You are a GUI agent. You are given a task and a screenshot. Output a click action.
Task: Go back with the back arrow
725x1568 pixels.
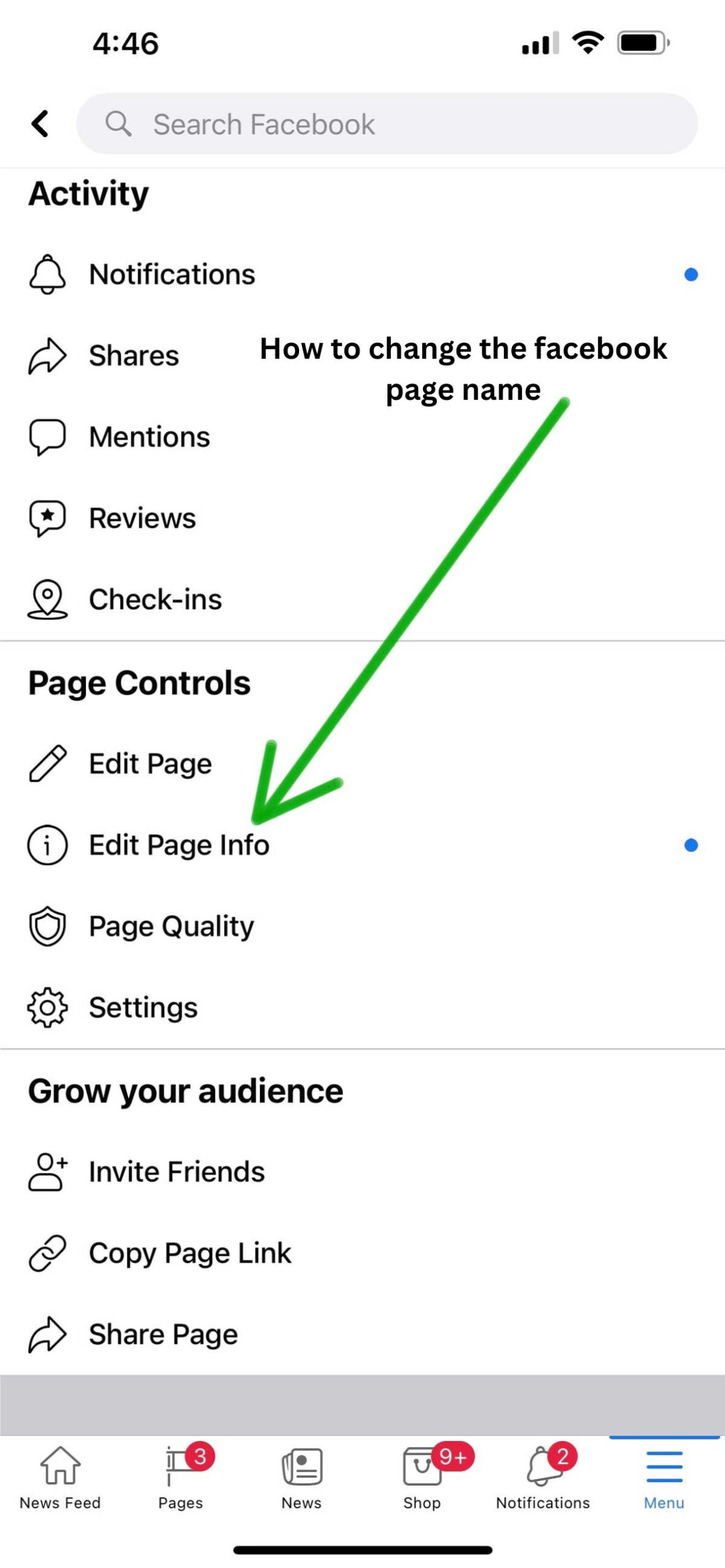point(40,123)
